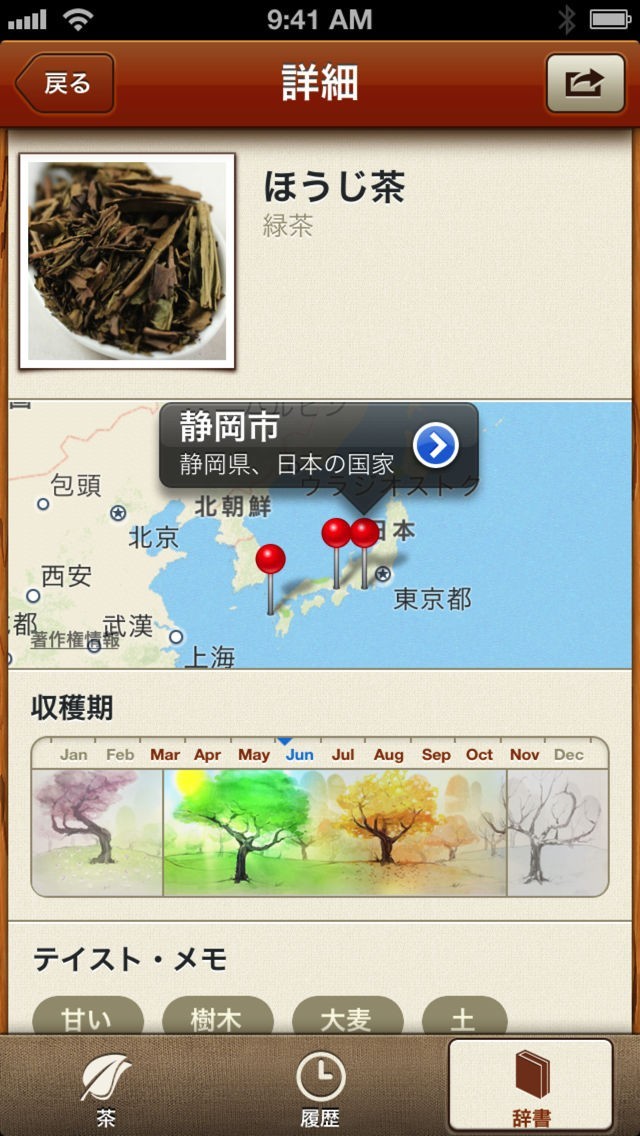Switch to the 履歴 tab
The image size is (640, 1136).
point(320,1088)
